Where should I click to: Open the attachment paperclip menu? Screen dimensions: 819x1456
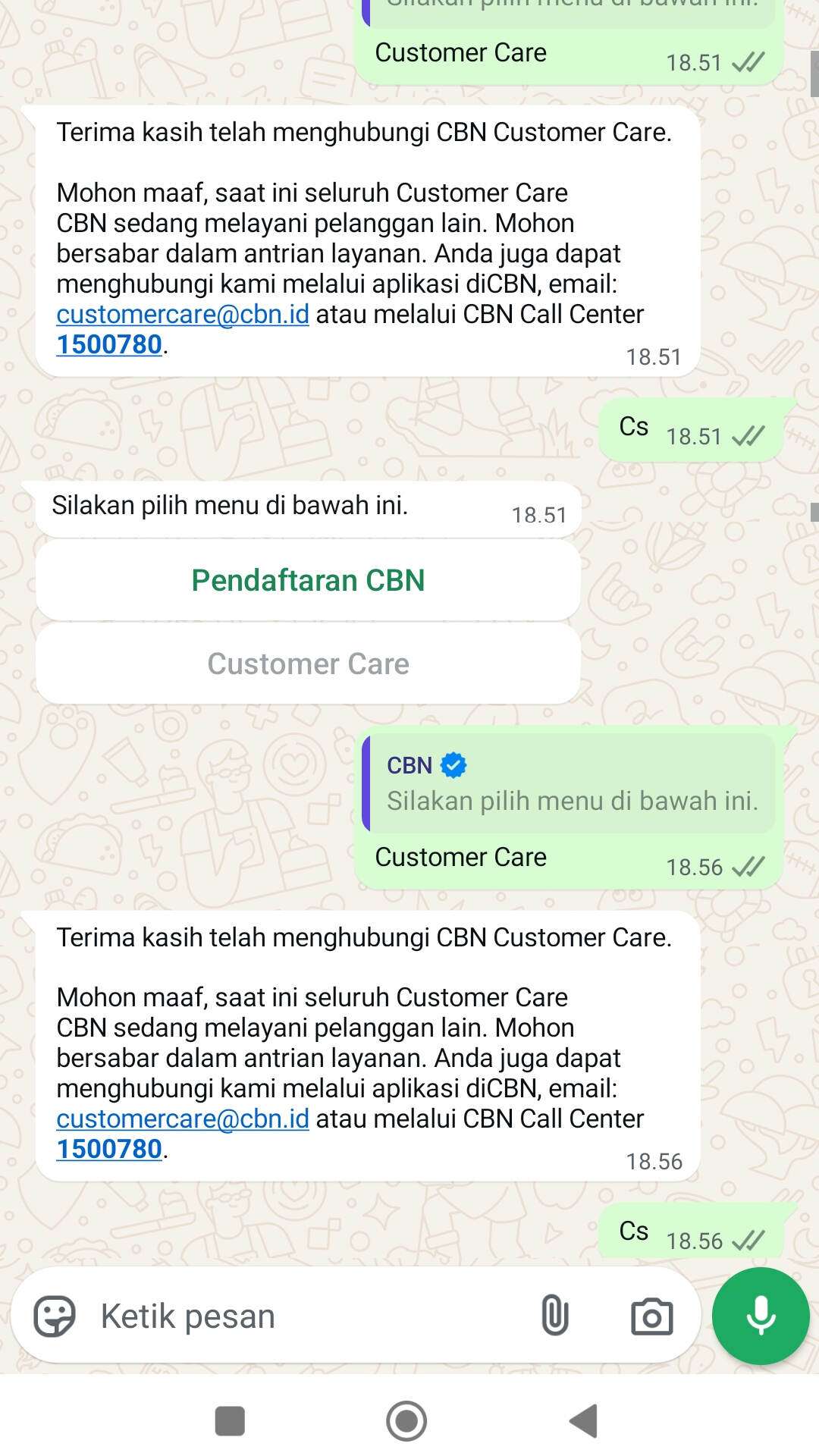click(554, 1316)
